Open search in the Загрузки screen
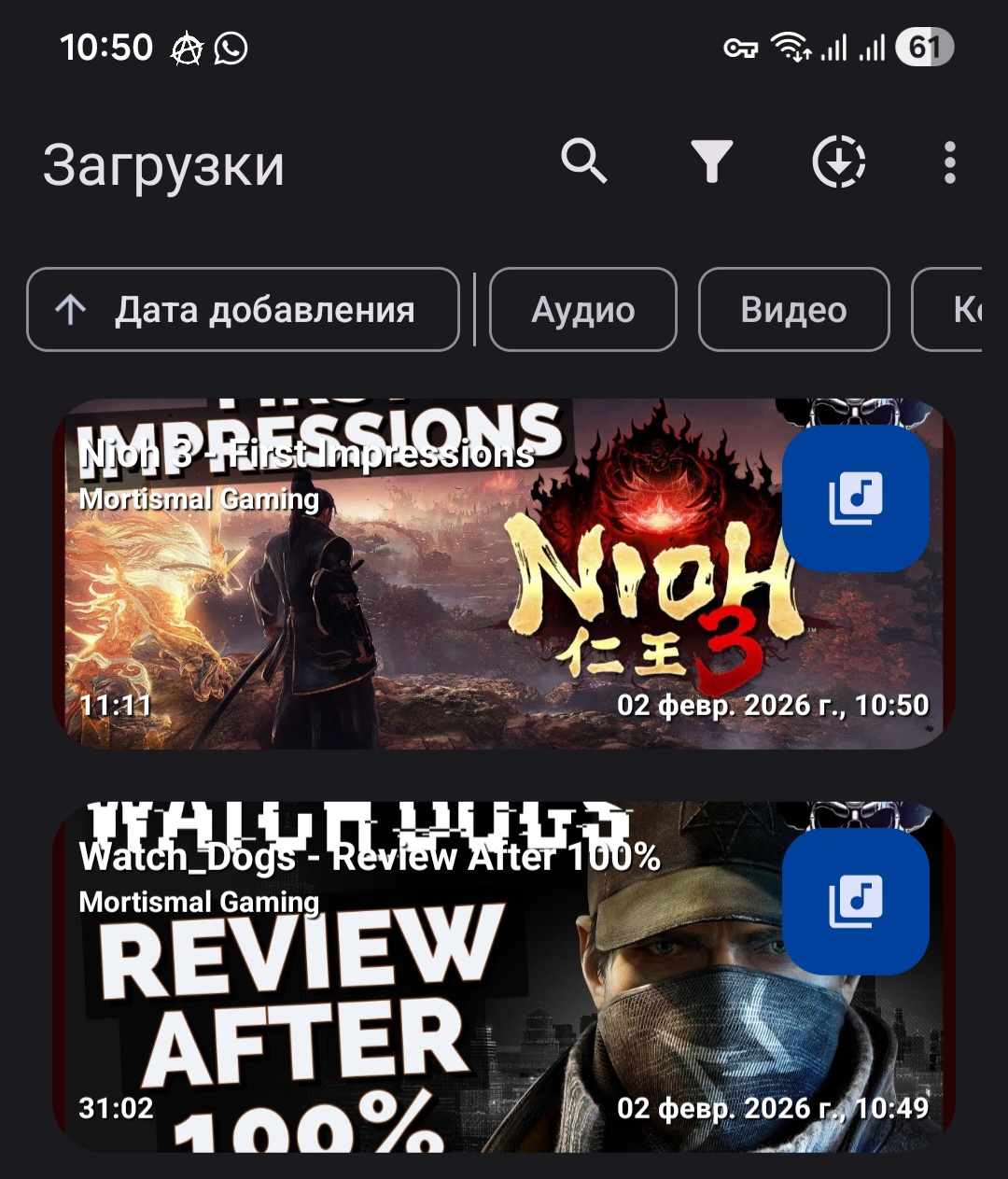The height and width of the screenshot is (1179, 1008). 584,162
